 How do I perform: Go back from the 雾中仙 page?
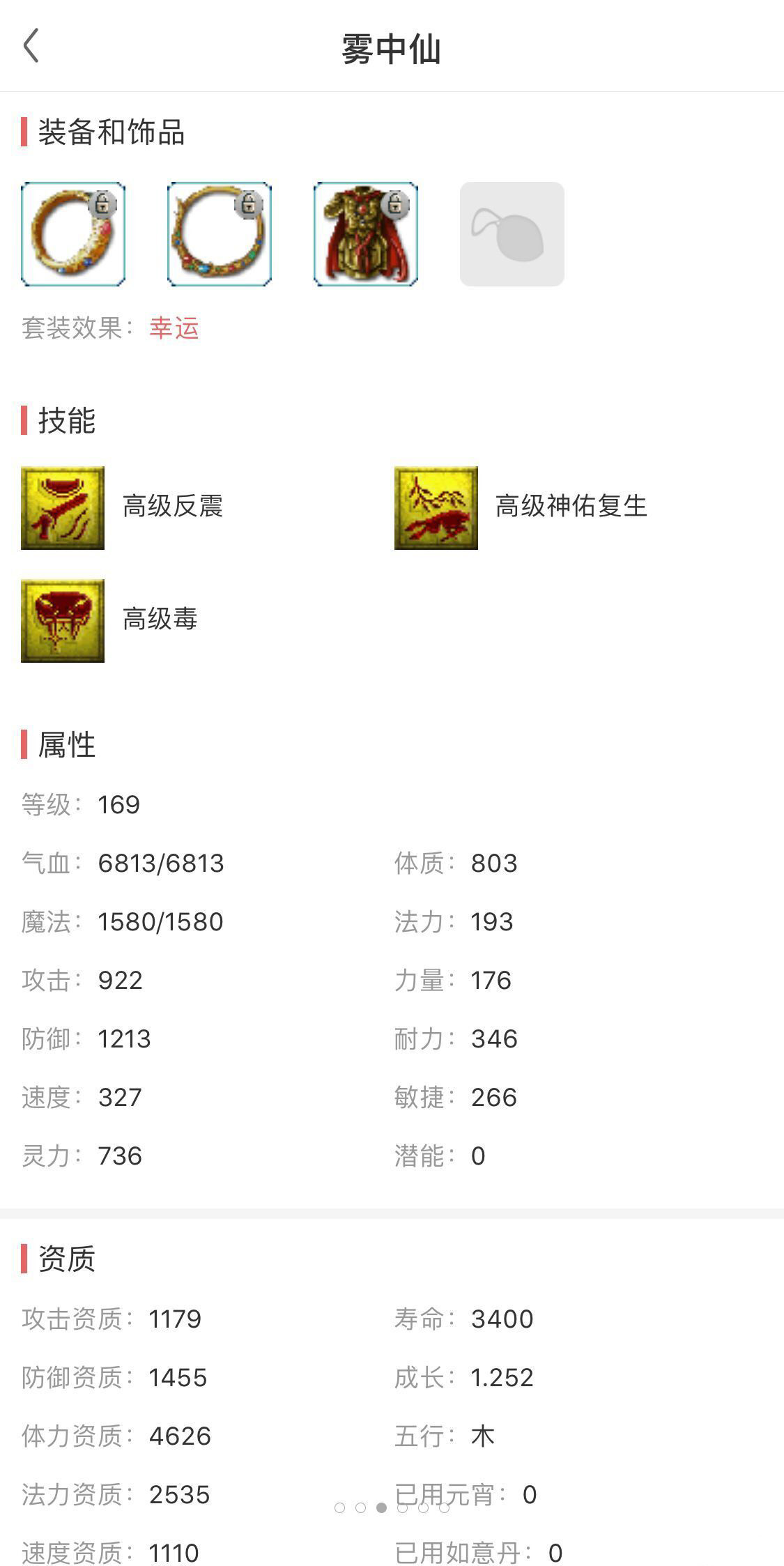point(31,47)
